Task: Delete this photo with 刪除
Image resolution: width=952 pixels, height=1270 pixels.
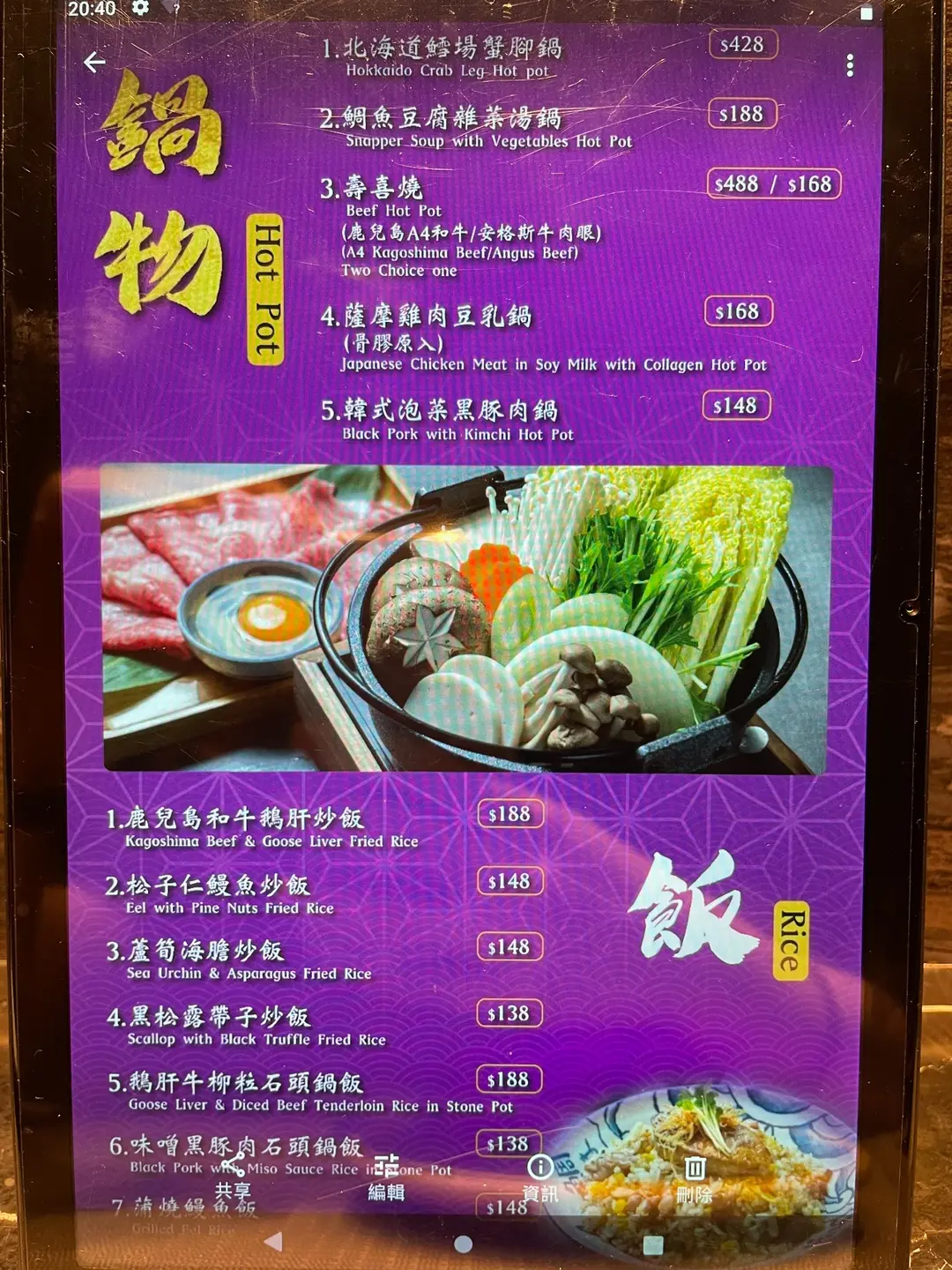Action: tap(695, 1179)
